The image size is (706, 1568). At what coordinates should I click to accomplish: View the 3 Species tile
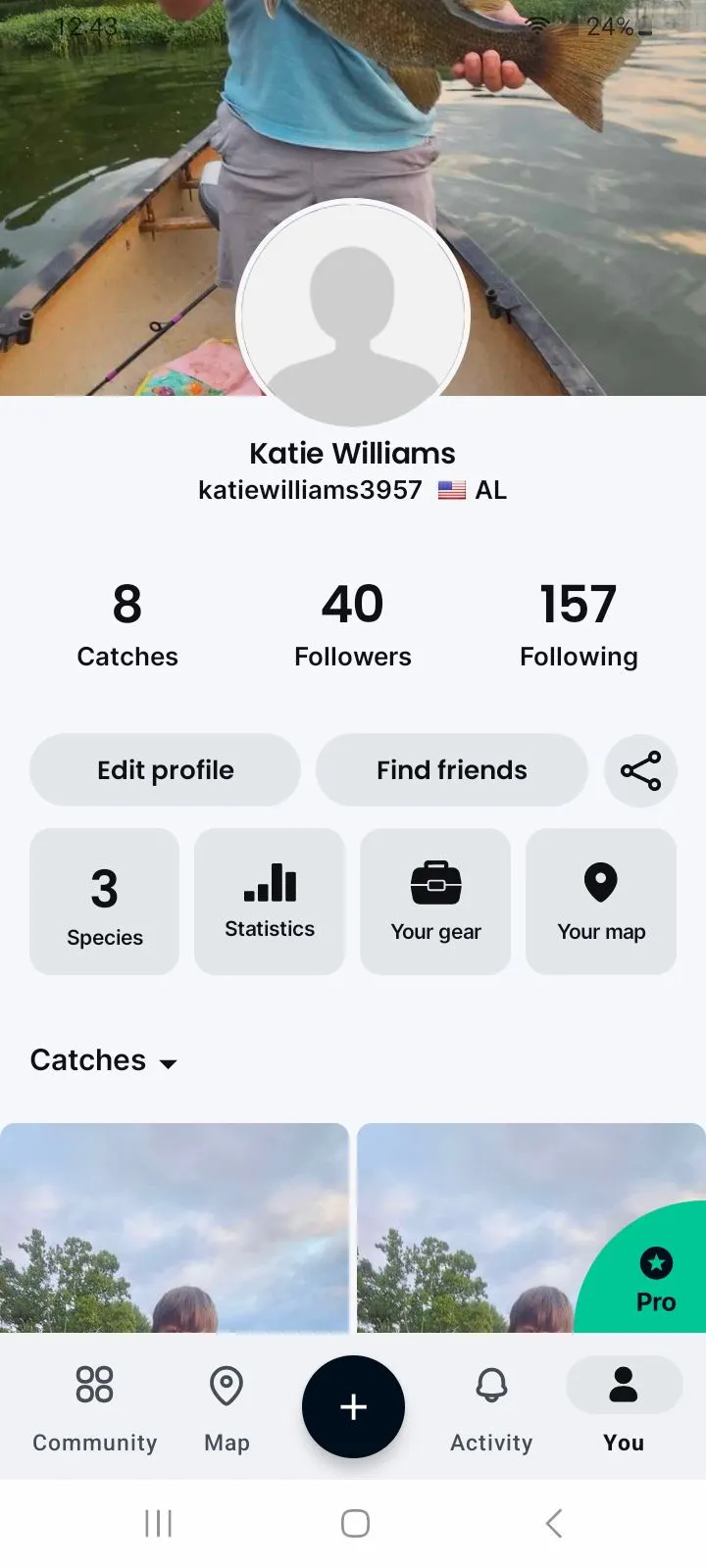click(105, 902)
